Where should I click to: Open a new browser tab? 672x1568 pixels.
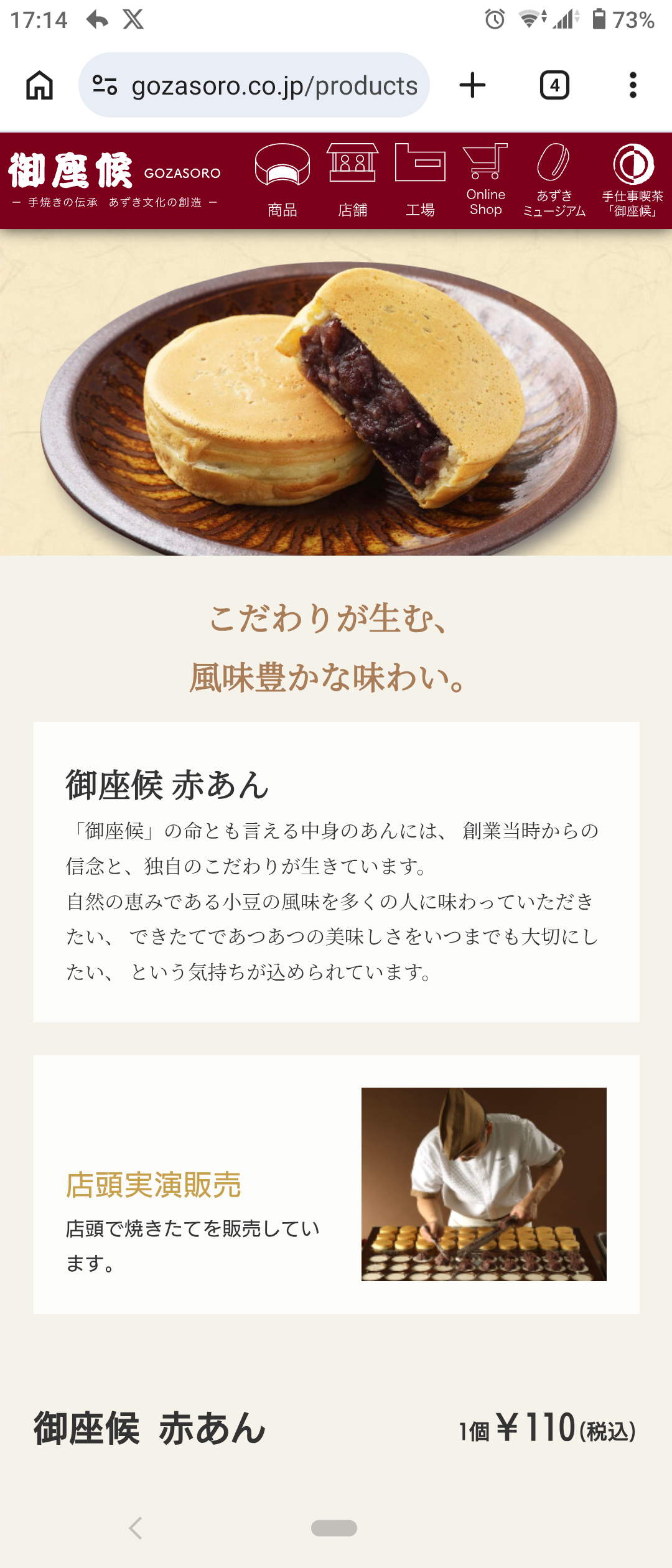coord(472,85)
